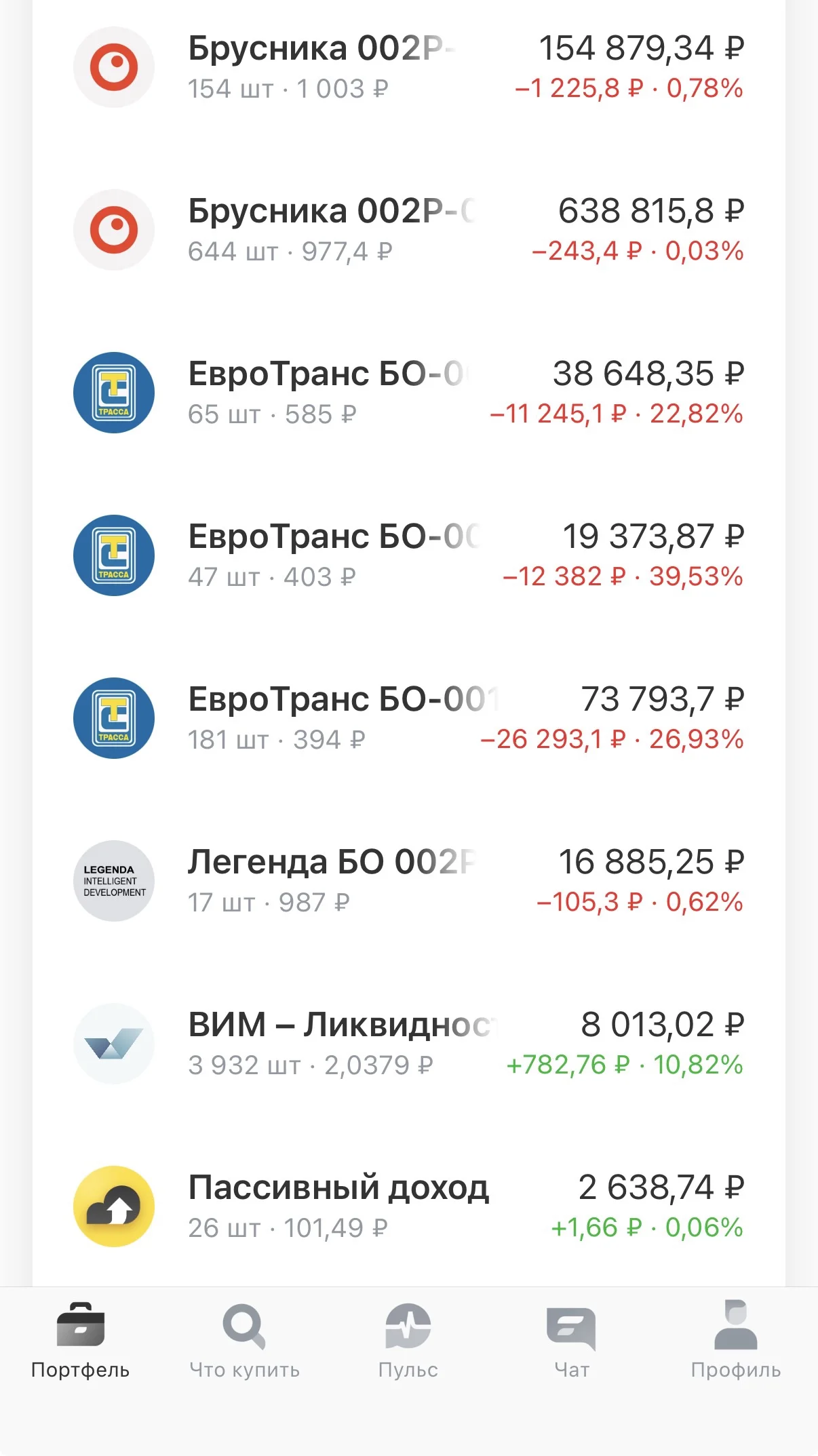
Task: Open ЕвроТранс bond with 181 шт
Action: click(x=409, y=718)
